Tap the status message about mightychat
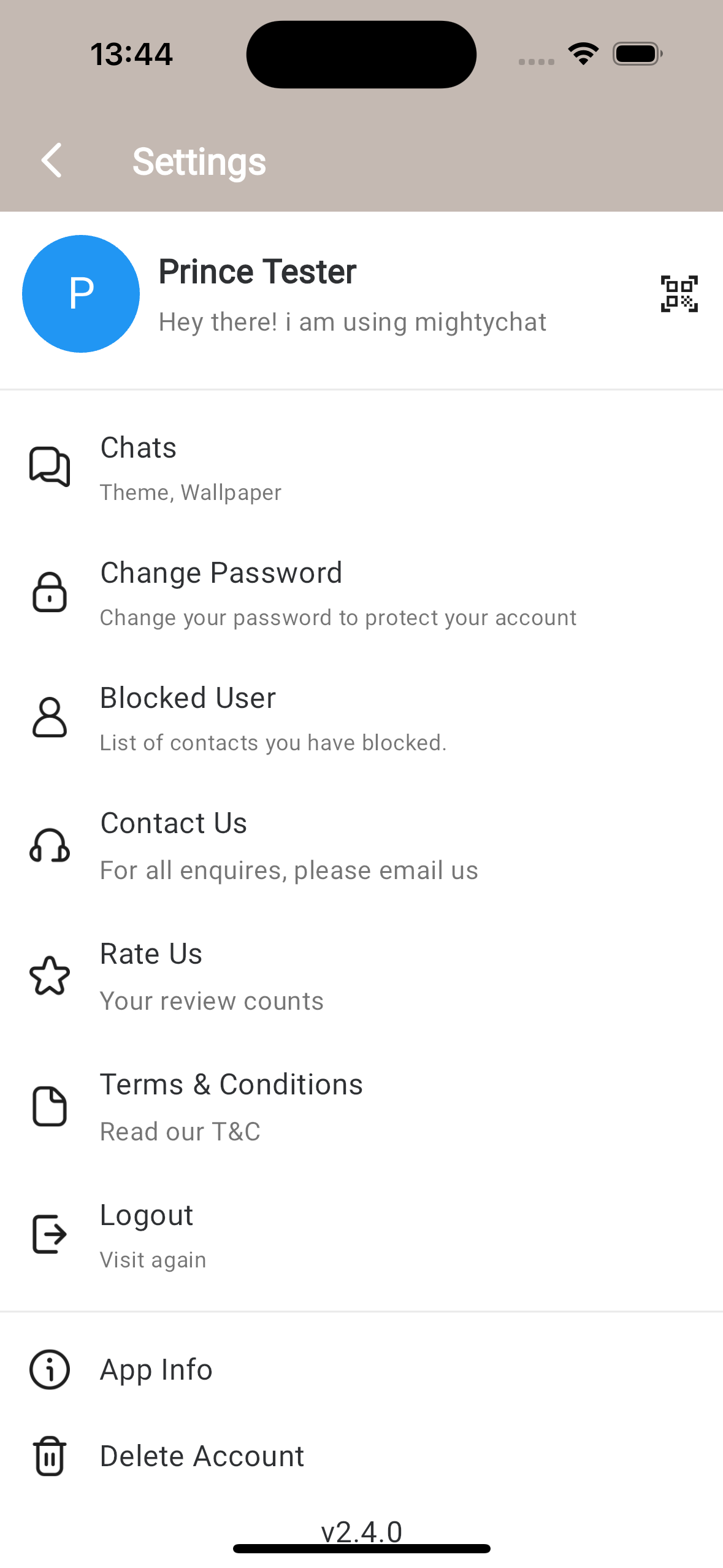 point(353,321)
